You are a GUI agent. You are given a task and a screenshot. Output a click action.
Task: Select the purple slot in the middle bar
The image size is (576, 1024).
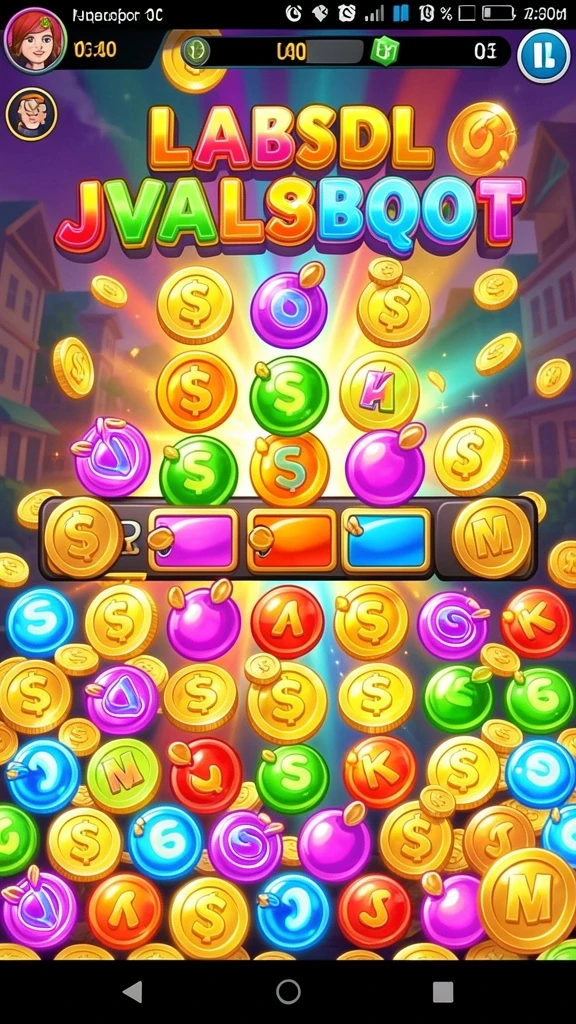tap(193, 540)
